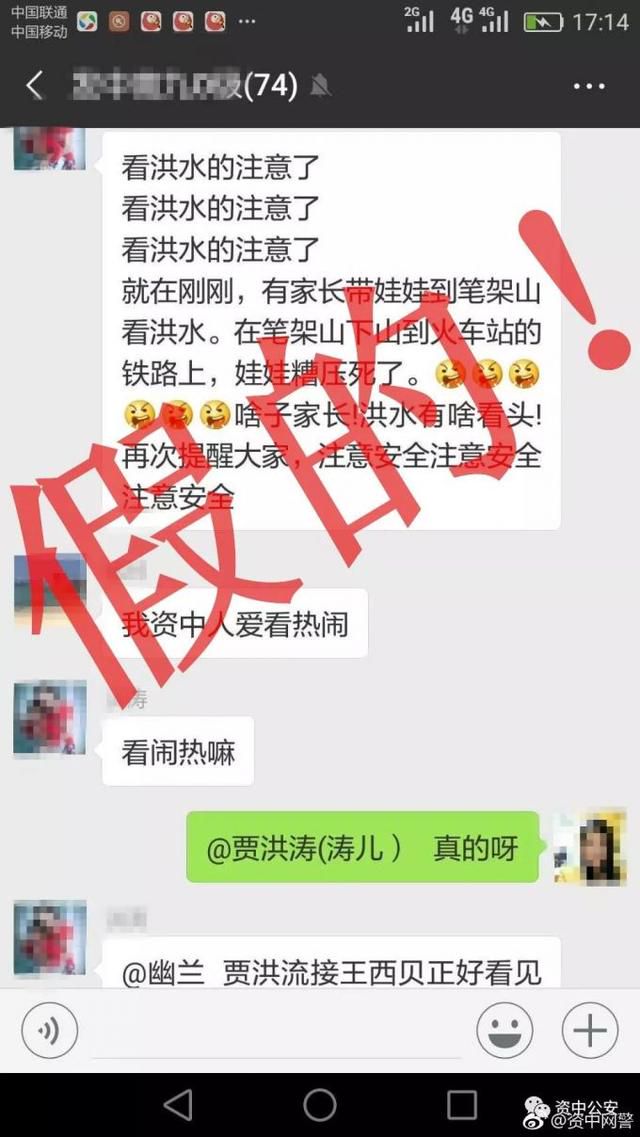Tap the system home button
Screen dimensions: 640x1137
coord(320,1105)
